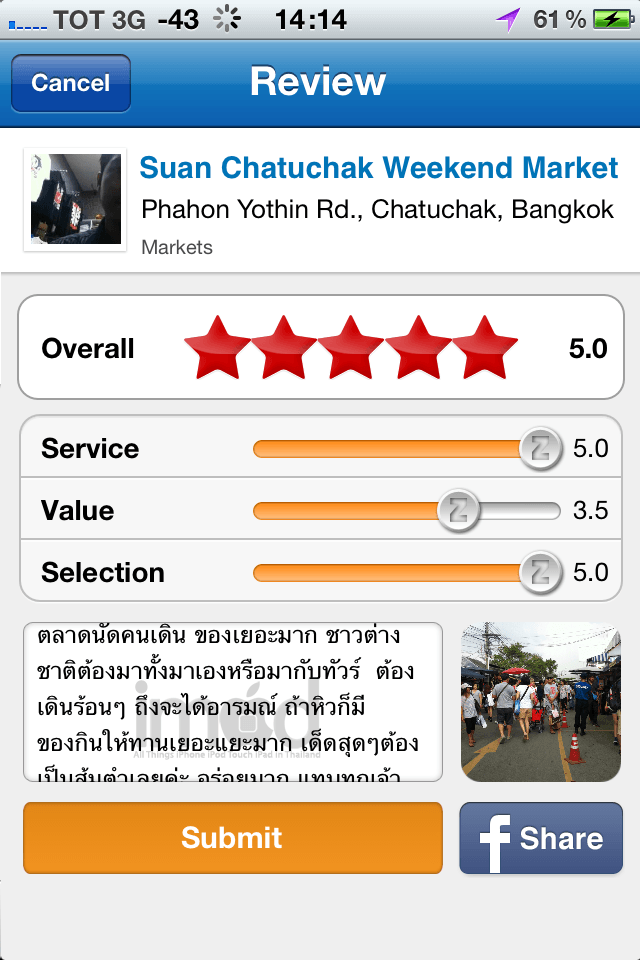Edit the review text box
640x960 pixels.
pyautogui.click(x=232, y=702)
